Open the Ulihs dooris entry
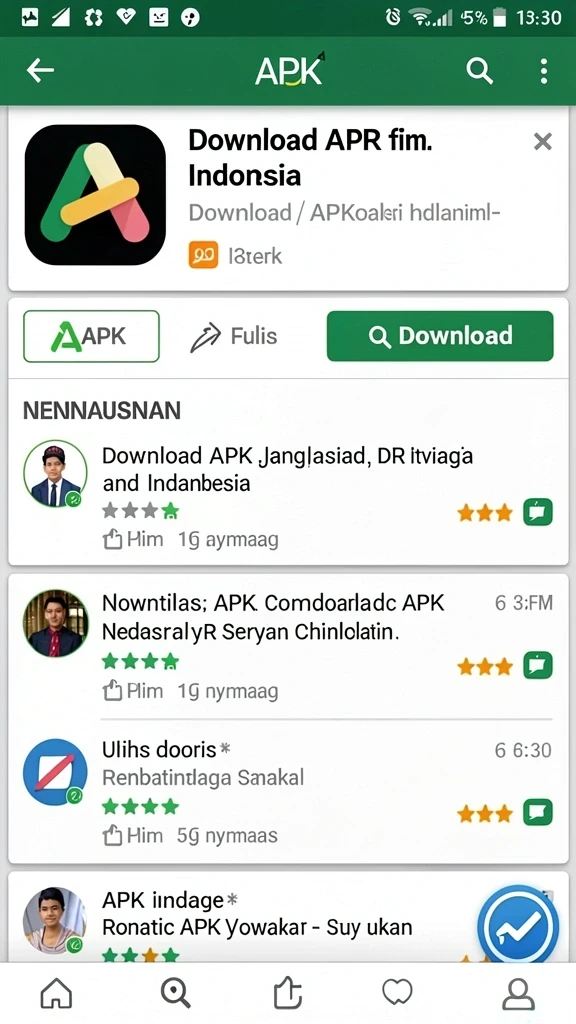 pos(159,749)
